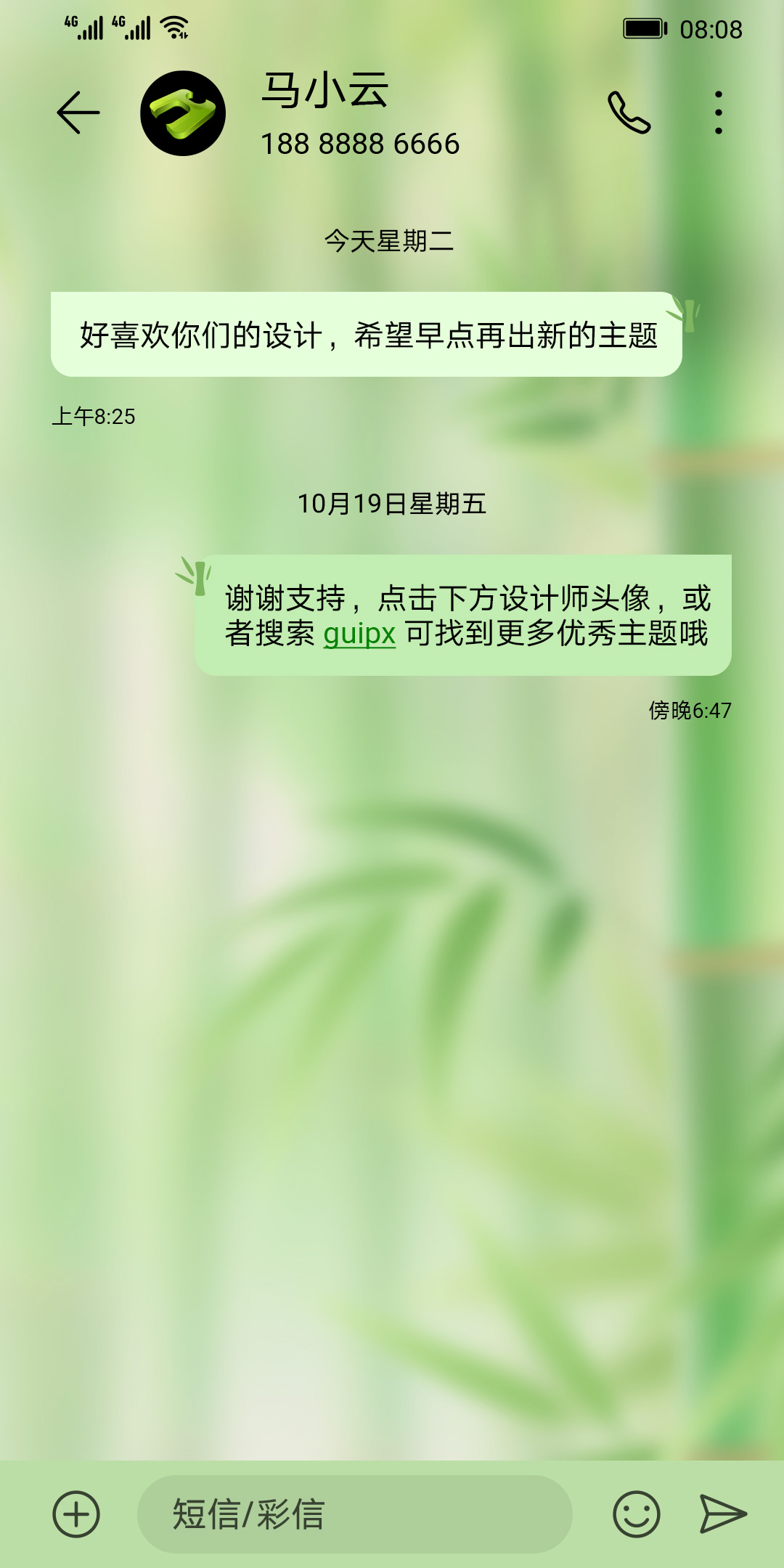Call 马小云 with the phone icon

(x=629, y=113)
